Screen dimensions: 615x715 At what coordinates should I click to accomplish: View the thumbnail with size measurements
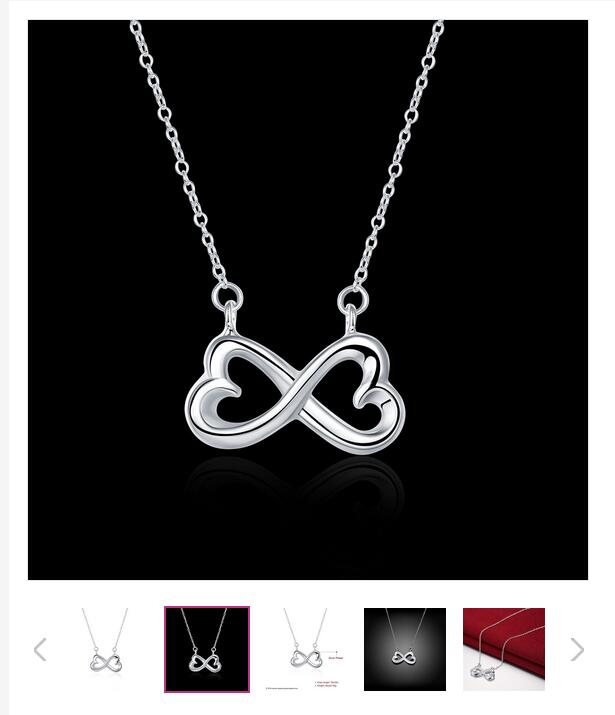[x=305, y=649]
